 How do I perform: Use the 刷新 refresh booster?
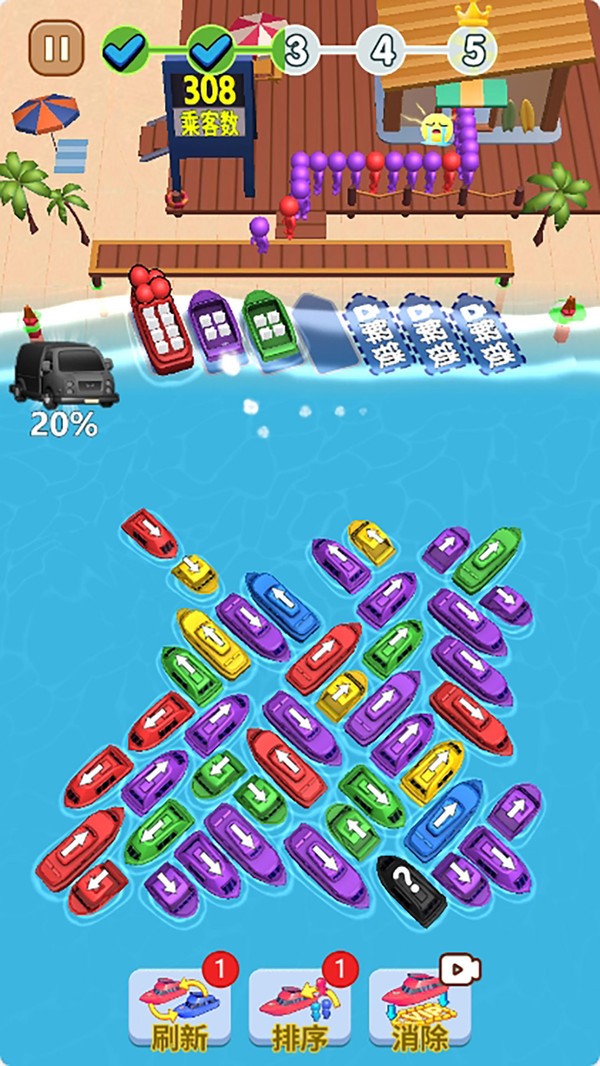(x=180, y=1007)
